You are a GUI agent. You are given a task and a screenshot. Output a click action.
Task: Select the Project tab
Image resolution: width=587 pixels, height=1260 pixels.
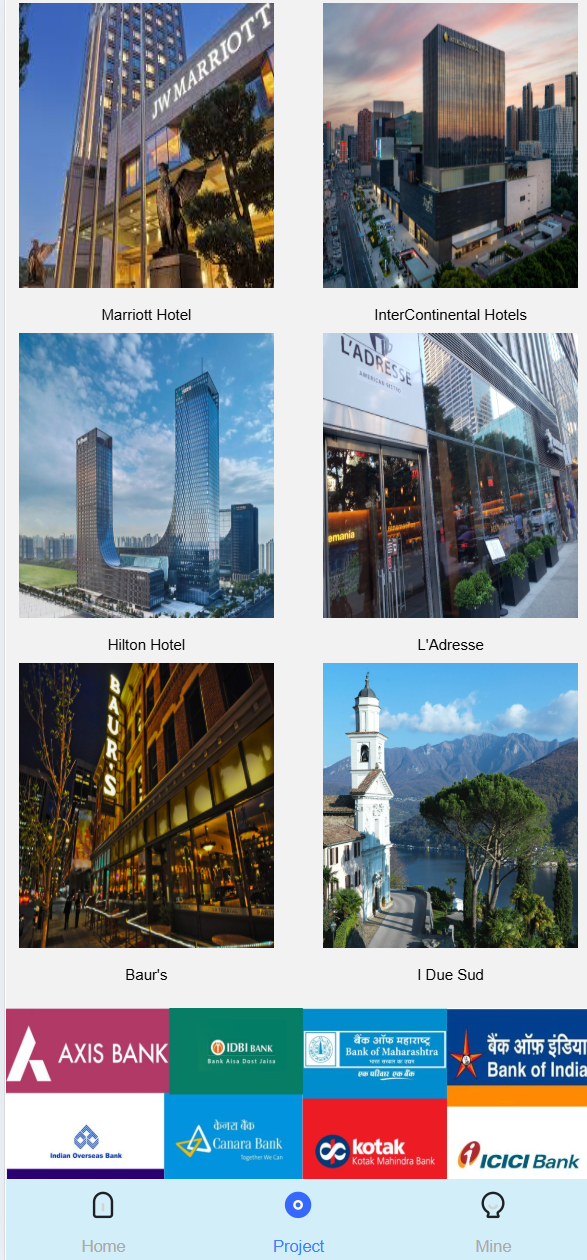pos(298,1221)
